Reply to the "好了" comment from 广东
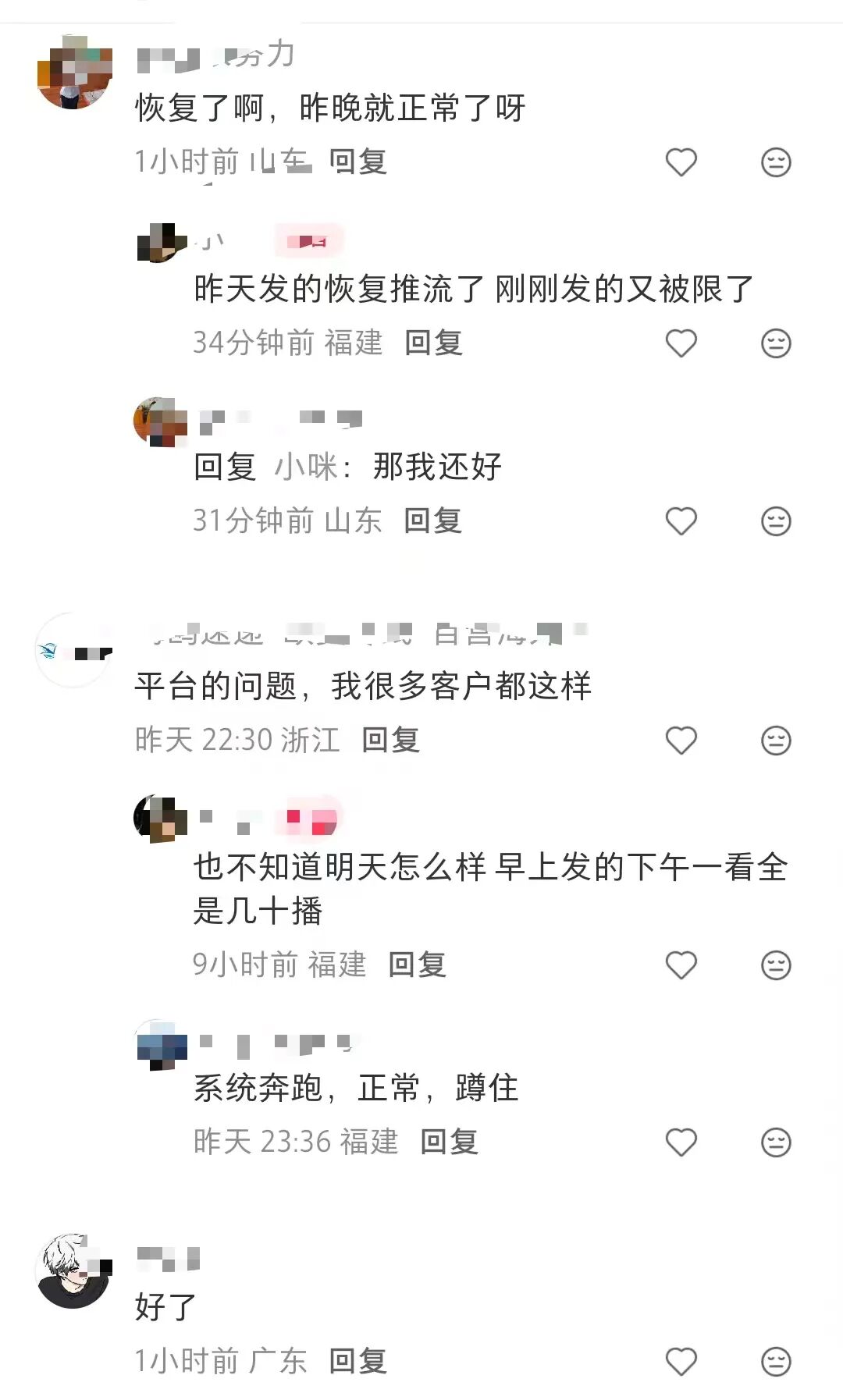 point(357,1362)
